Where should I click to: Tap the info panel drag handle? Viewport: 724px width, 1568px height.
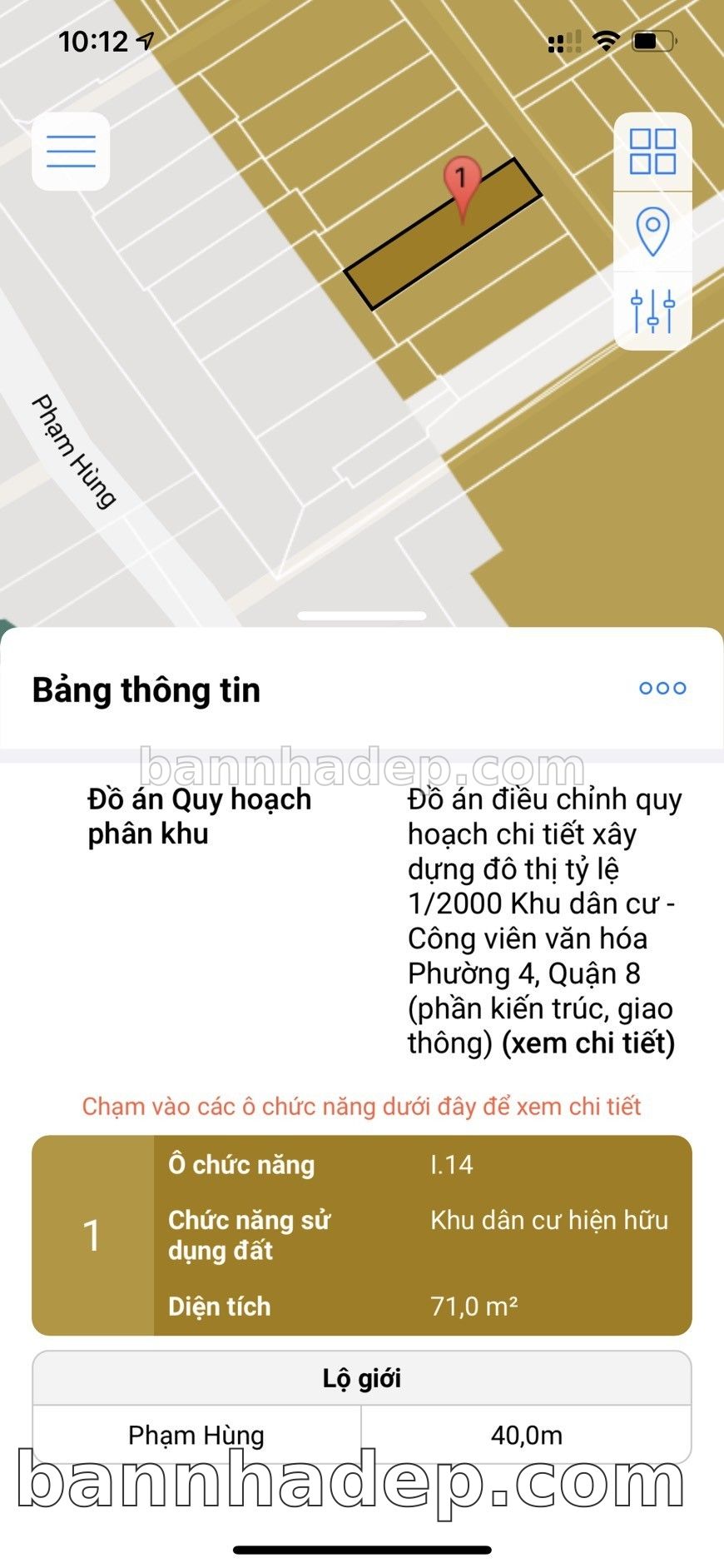(362, 616)
